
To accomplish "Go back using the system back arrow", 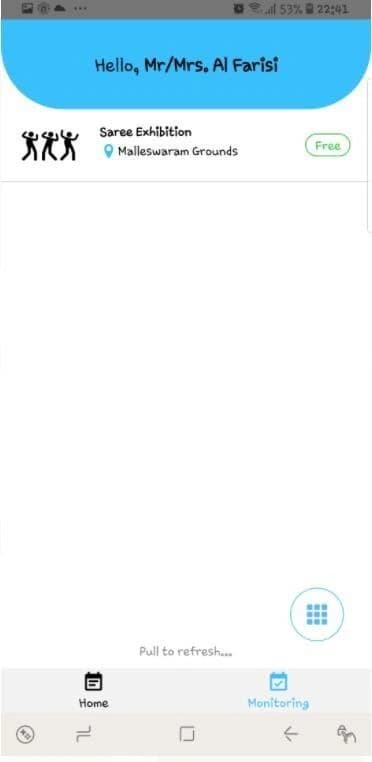I will pyautogui.click(x=290, y=733).
